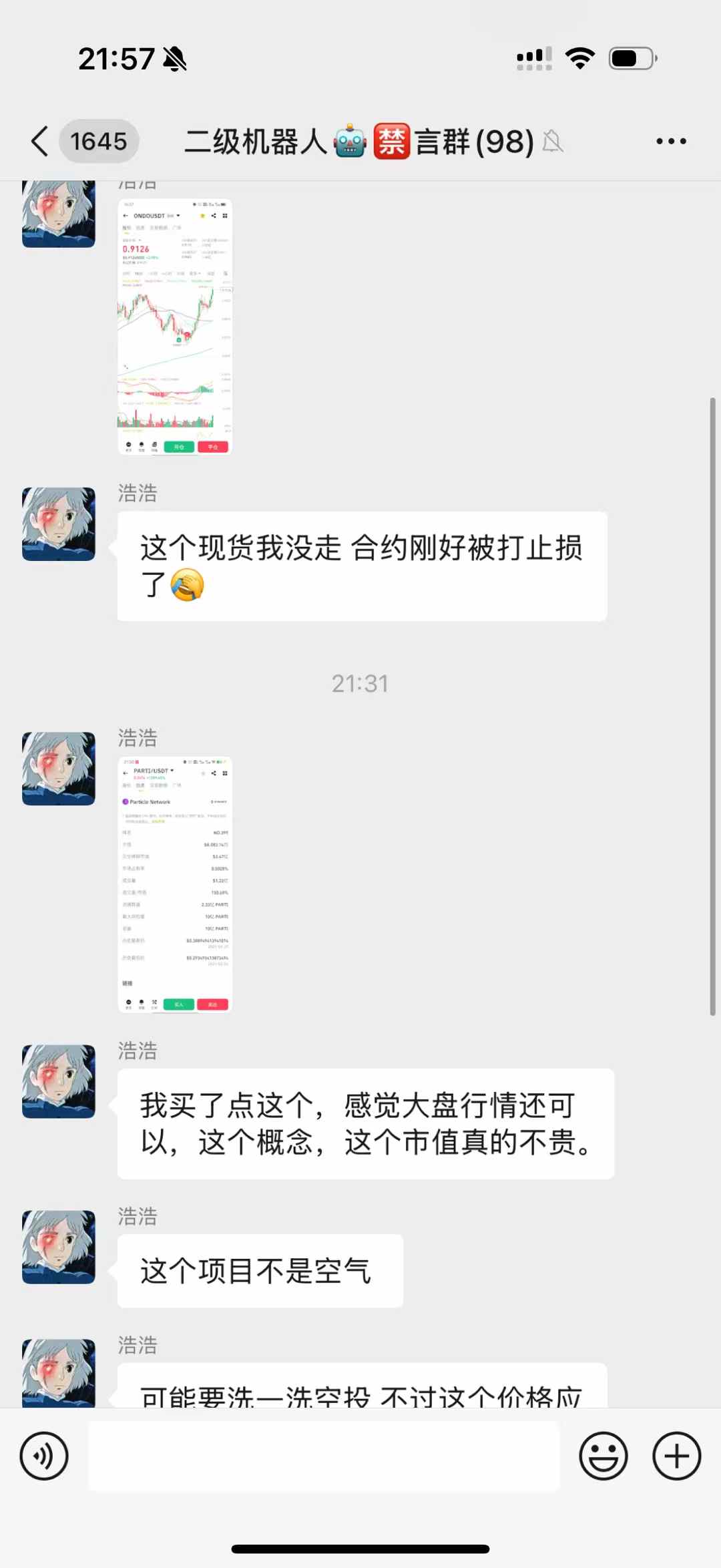
Task: Open the emoji sticker panel
Action: point(603,1456)
